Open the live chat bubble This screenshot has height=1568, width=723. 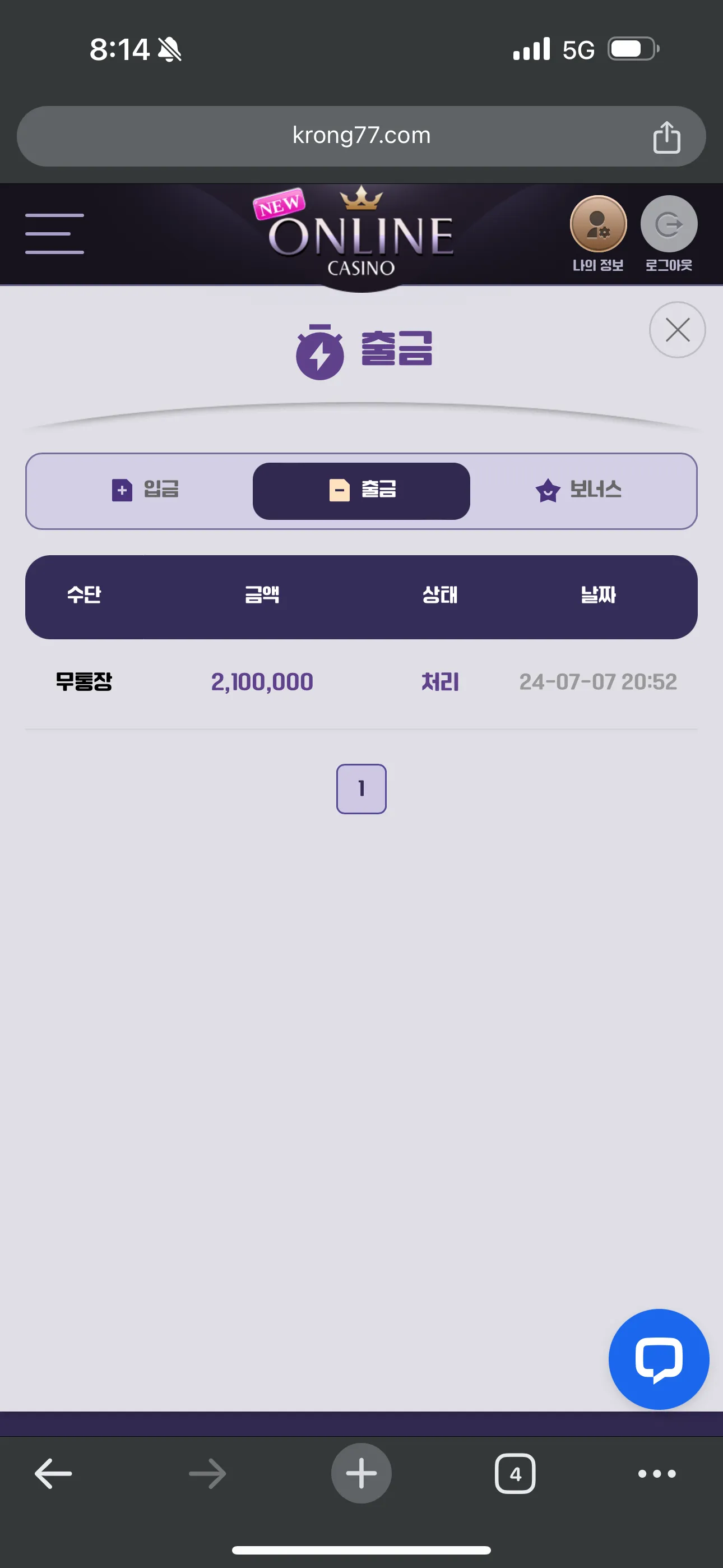coord(658,1359)
